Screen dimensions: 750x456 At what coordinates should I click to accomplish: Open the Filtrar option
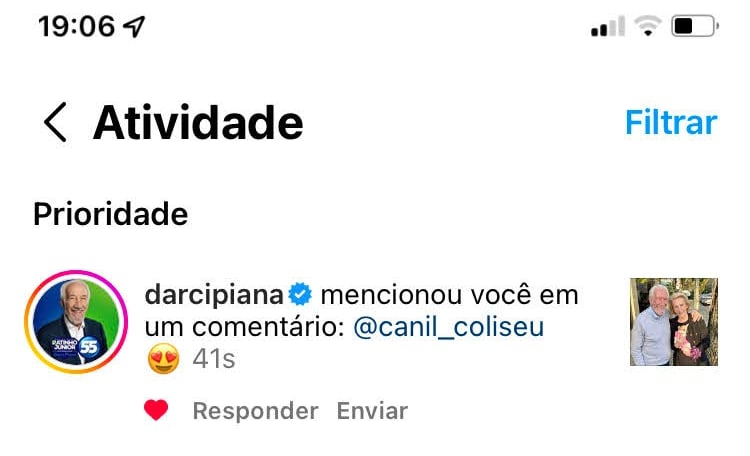[670, 123]
